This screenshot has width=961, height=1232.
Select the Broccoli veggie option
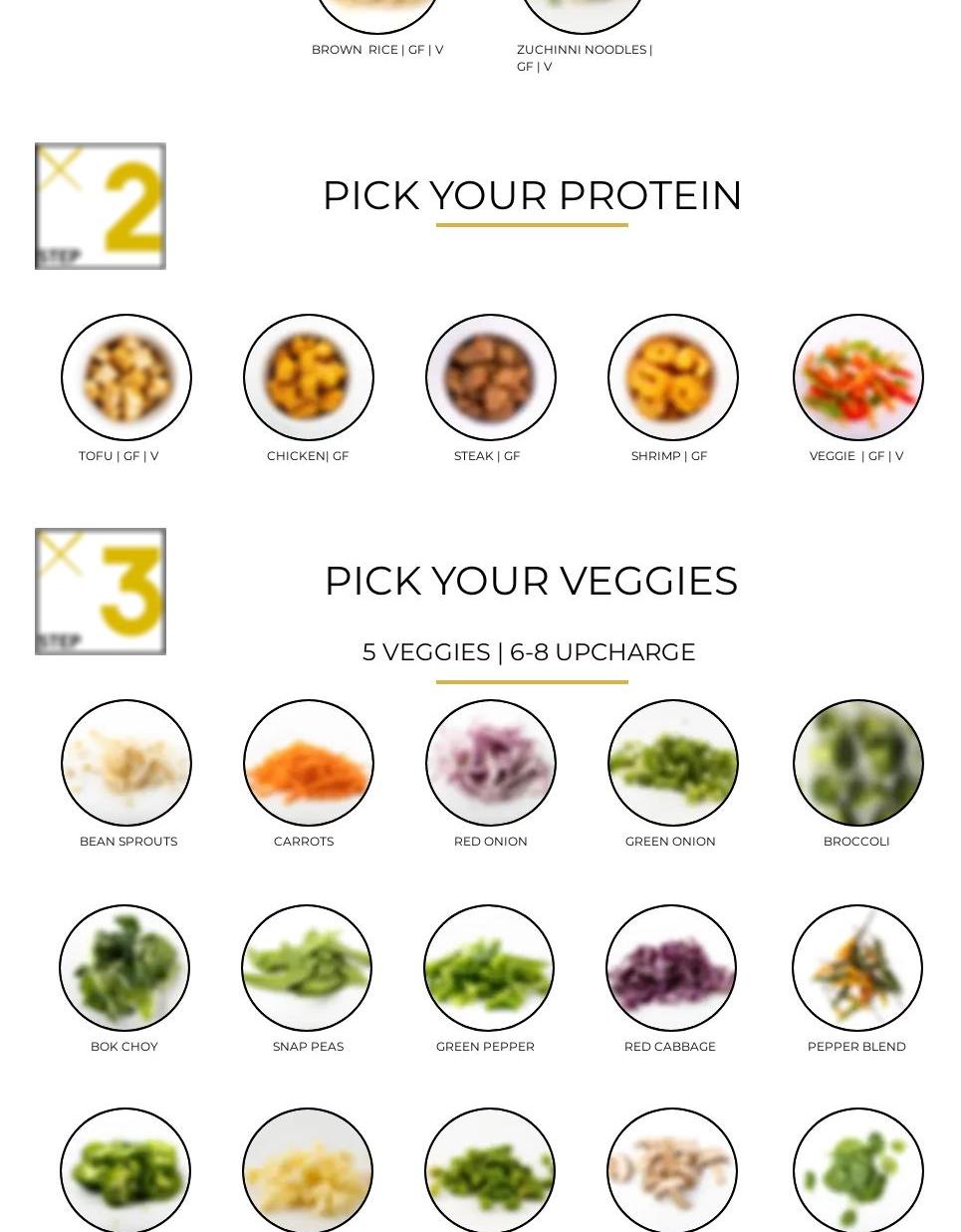(x=858, y=763)
